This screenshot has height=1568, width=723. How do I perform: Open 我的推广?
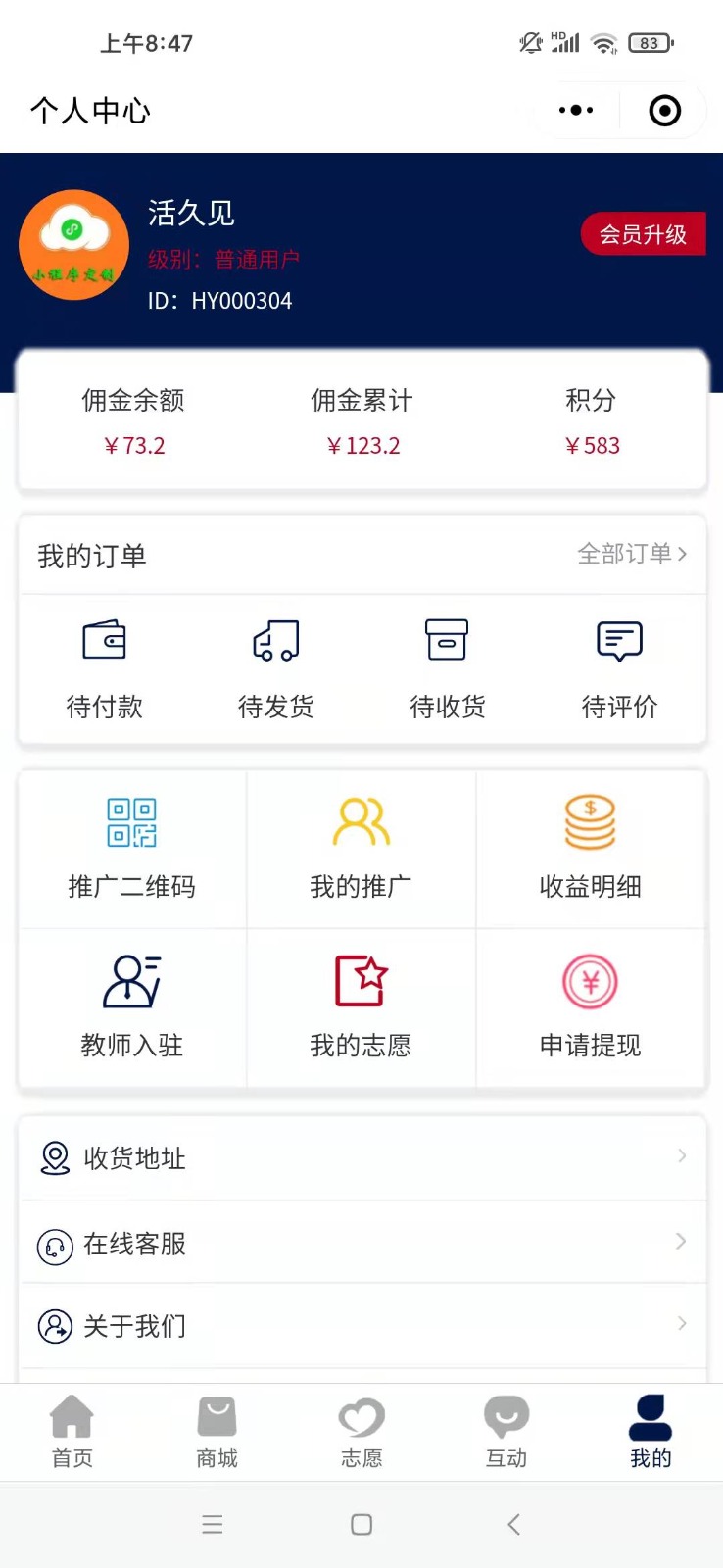pyautogui.click(x=361, y=849)
